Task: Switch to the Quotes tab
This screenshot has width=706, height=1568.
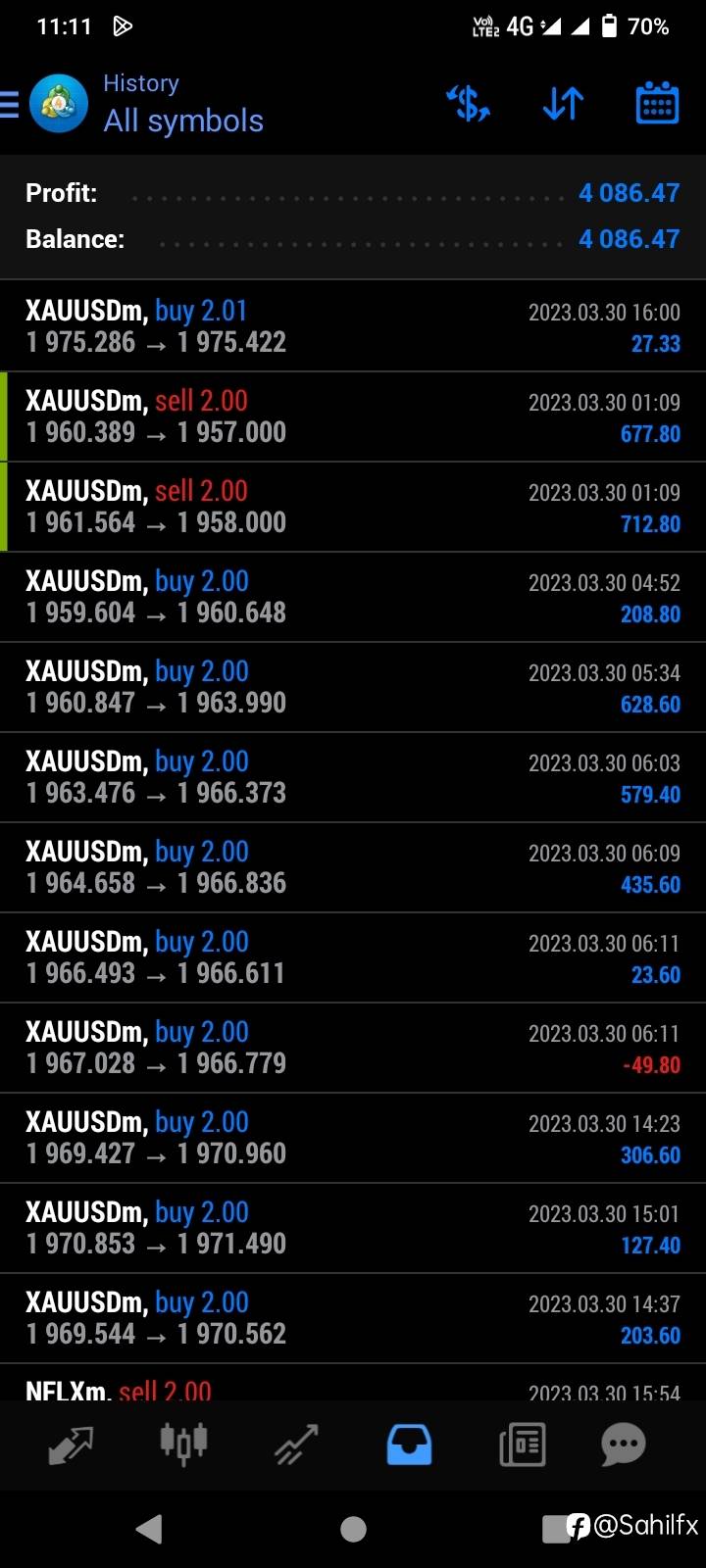Action: (x=71, y=1445)
